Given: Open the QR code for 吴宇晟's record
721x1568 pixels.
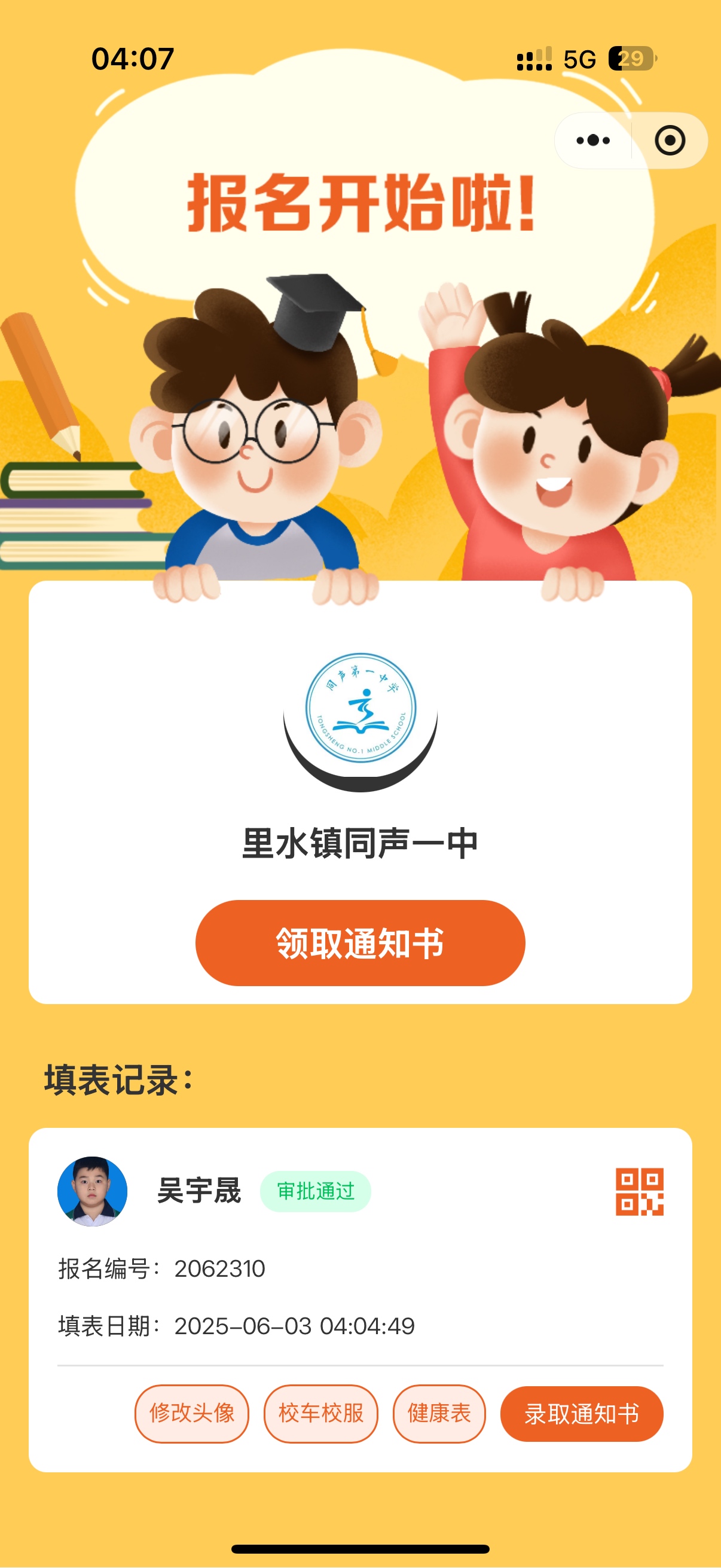Looking at the screenshot, I should (x=639, y=1191).
